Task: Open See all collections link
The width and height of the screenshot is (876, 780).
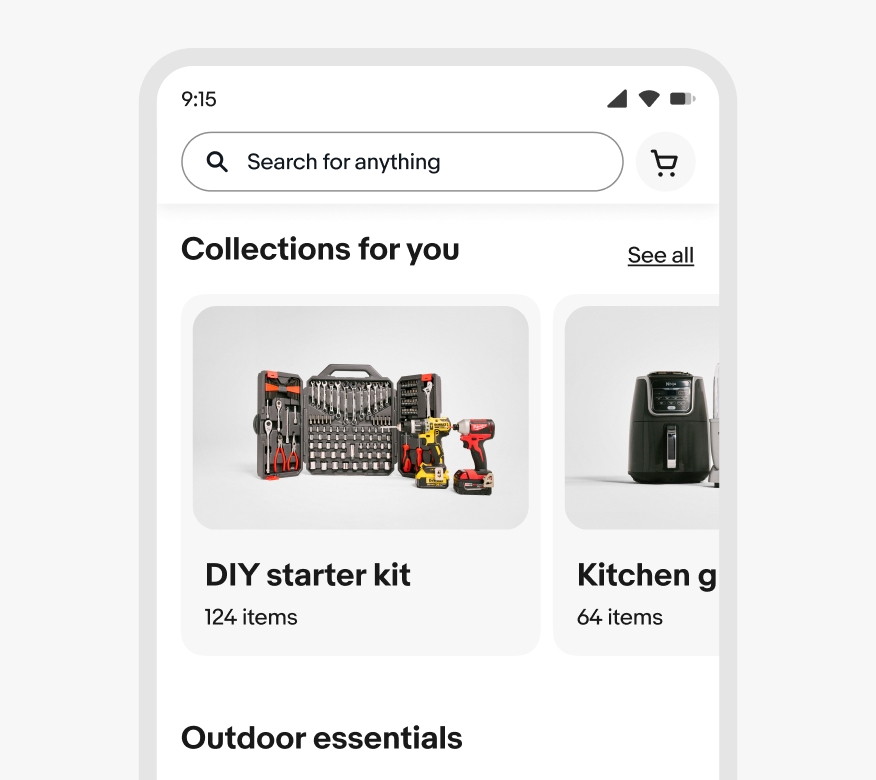Action: pyautogui.click(x=660, y=255)
